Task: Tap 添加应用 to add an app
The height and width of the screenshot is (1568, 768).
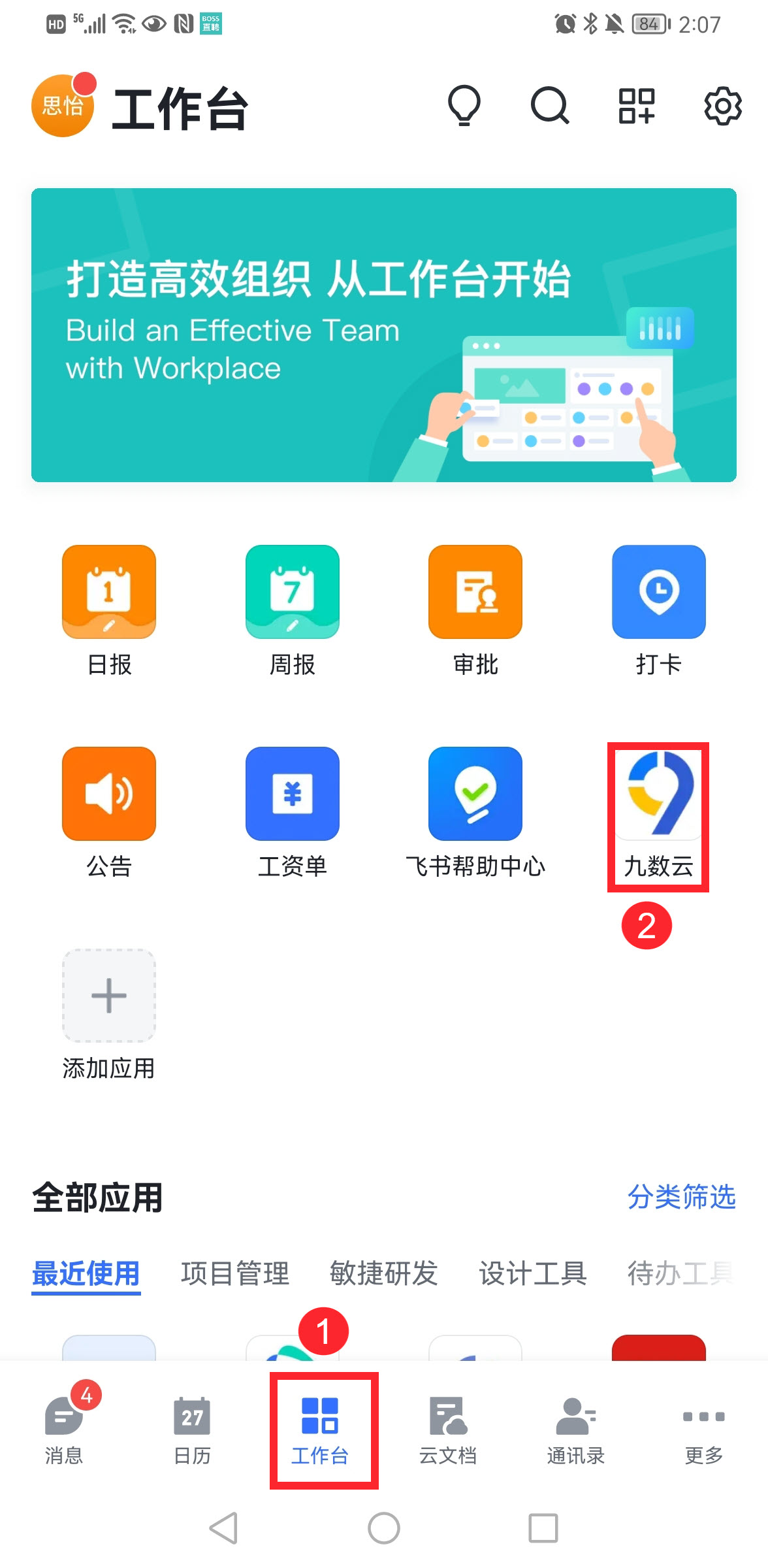Action: 109,996
